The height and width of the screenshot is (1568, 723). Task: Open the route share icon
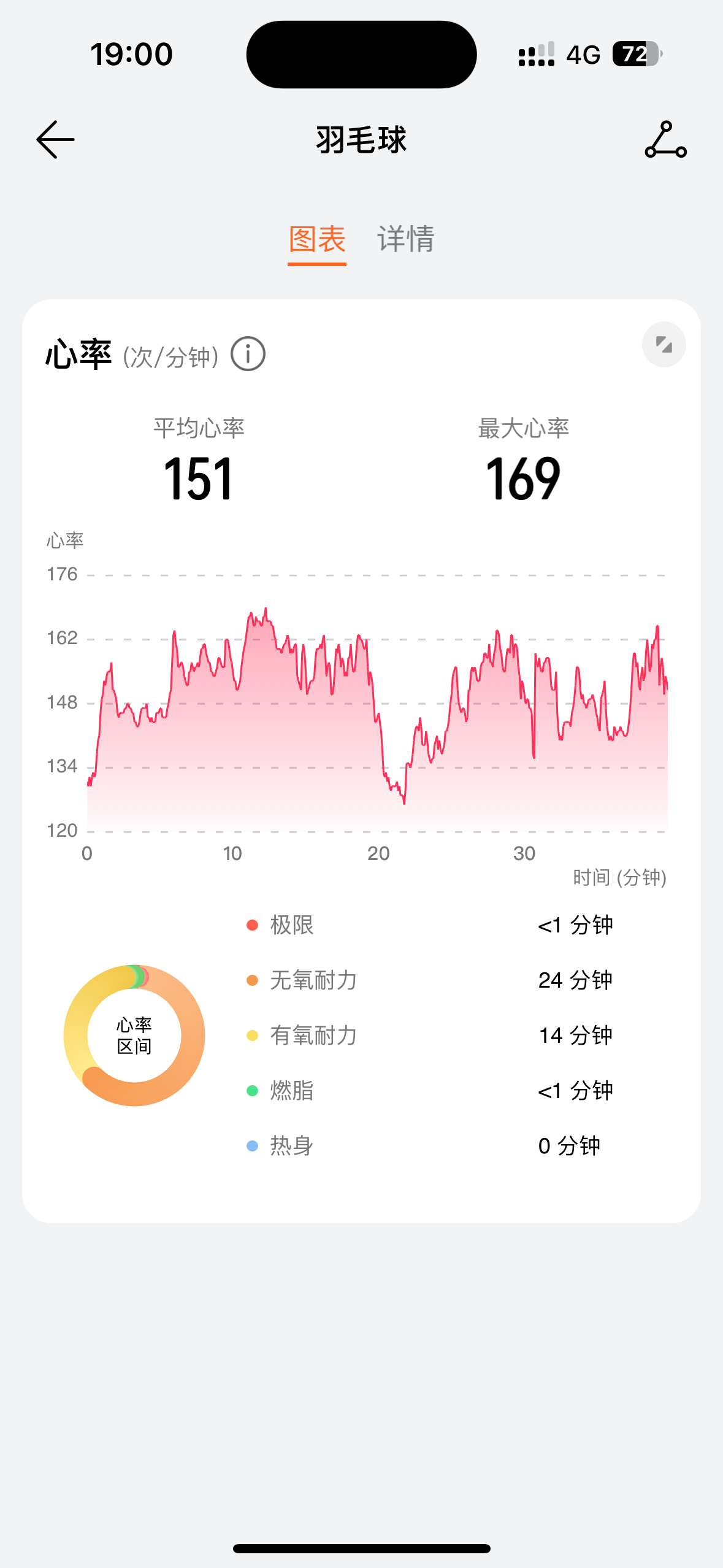coord(666,140)
